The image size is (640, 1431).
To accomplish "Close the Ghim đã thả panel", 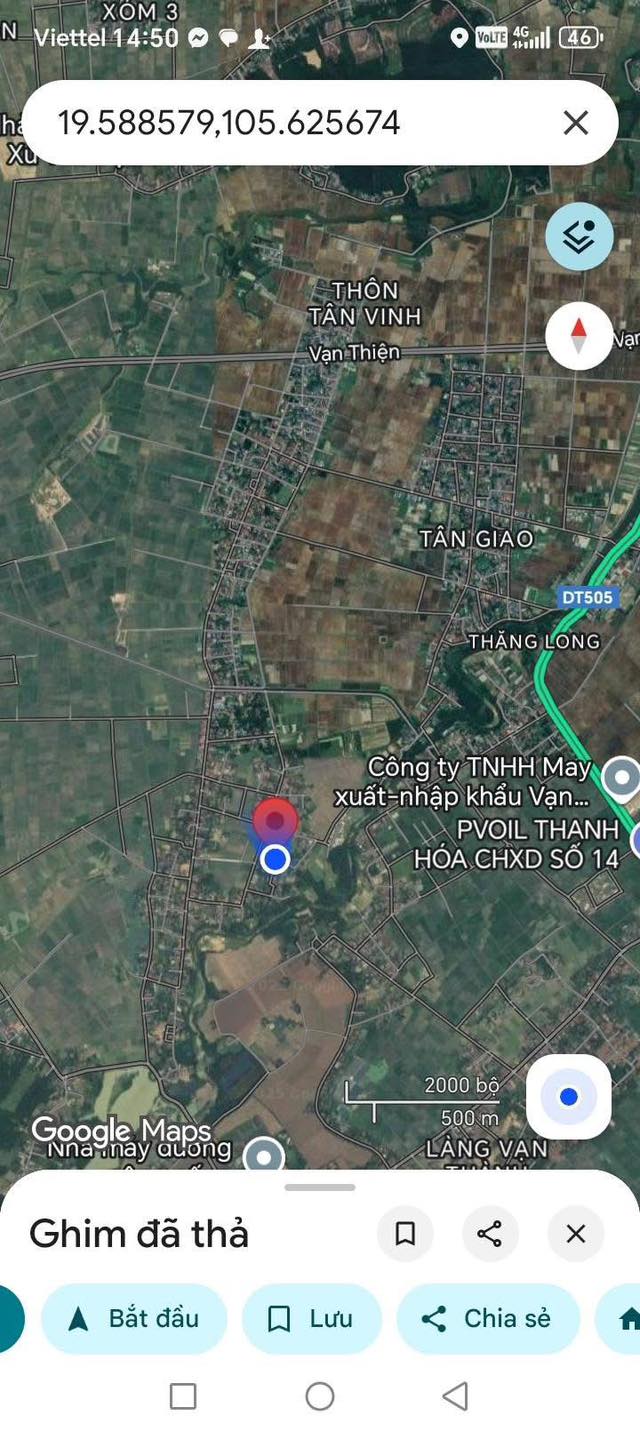I will (x=576, y=1234).
